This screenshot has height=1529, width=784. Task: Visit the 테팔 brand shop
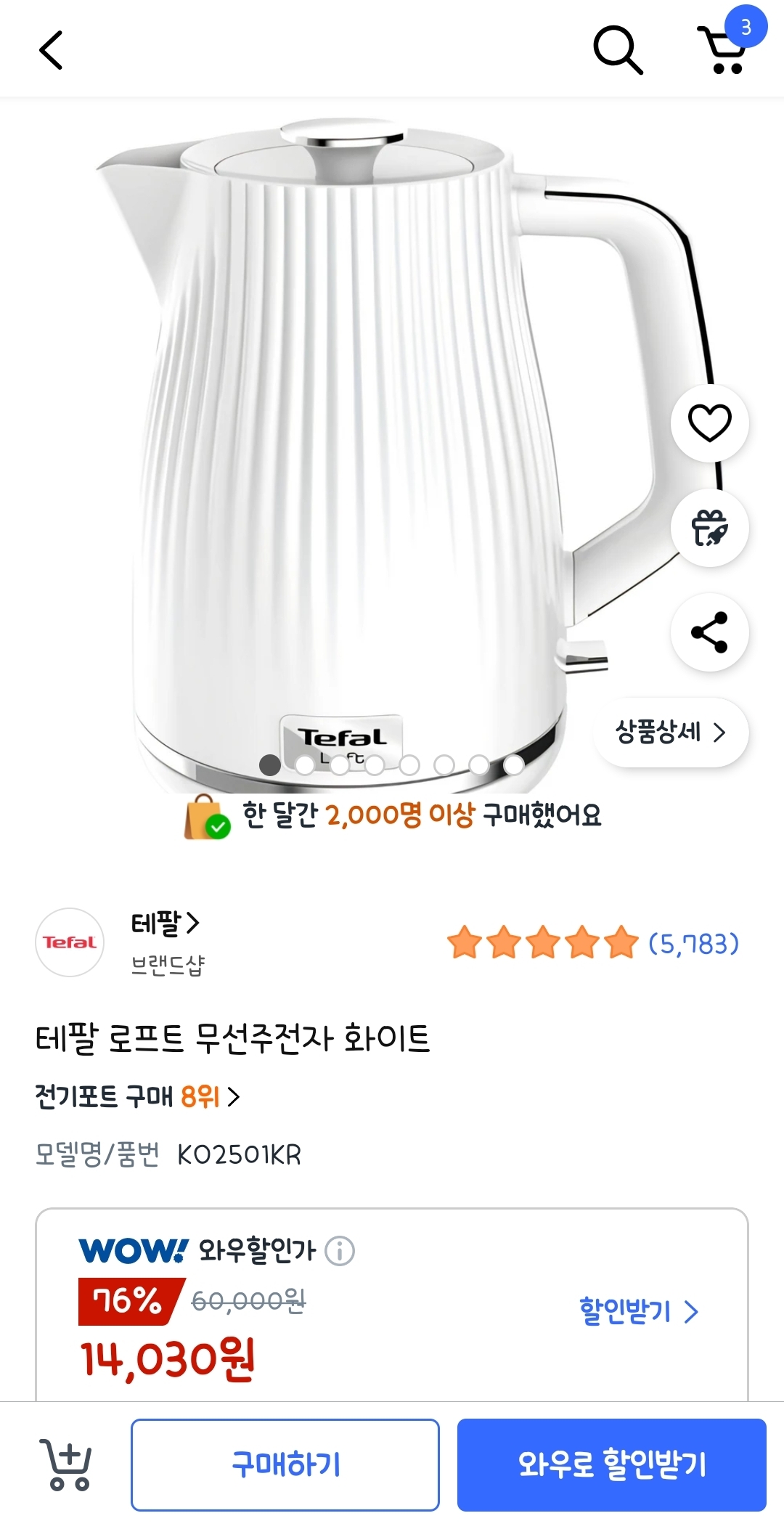pos(165,924)
